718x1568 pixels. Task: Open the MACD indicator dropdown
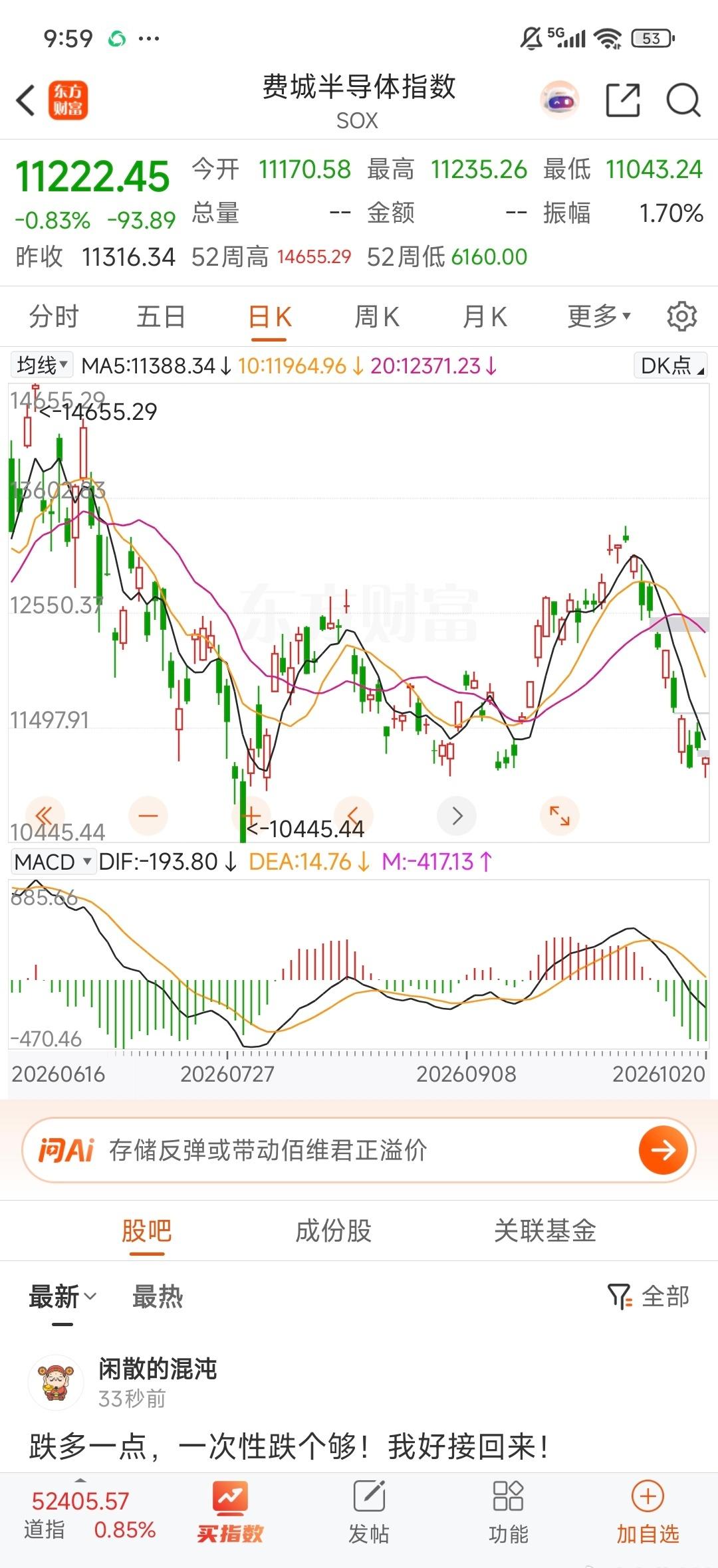click(53, 862)
